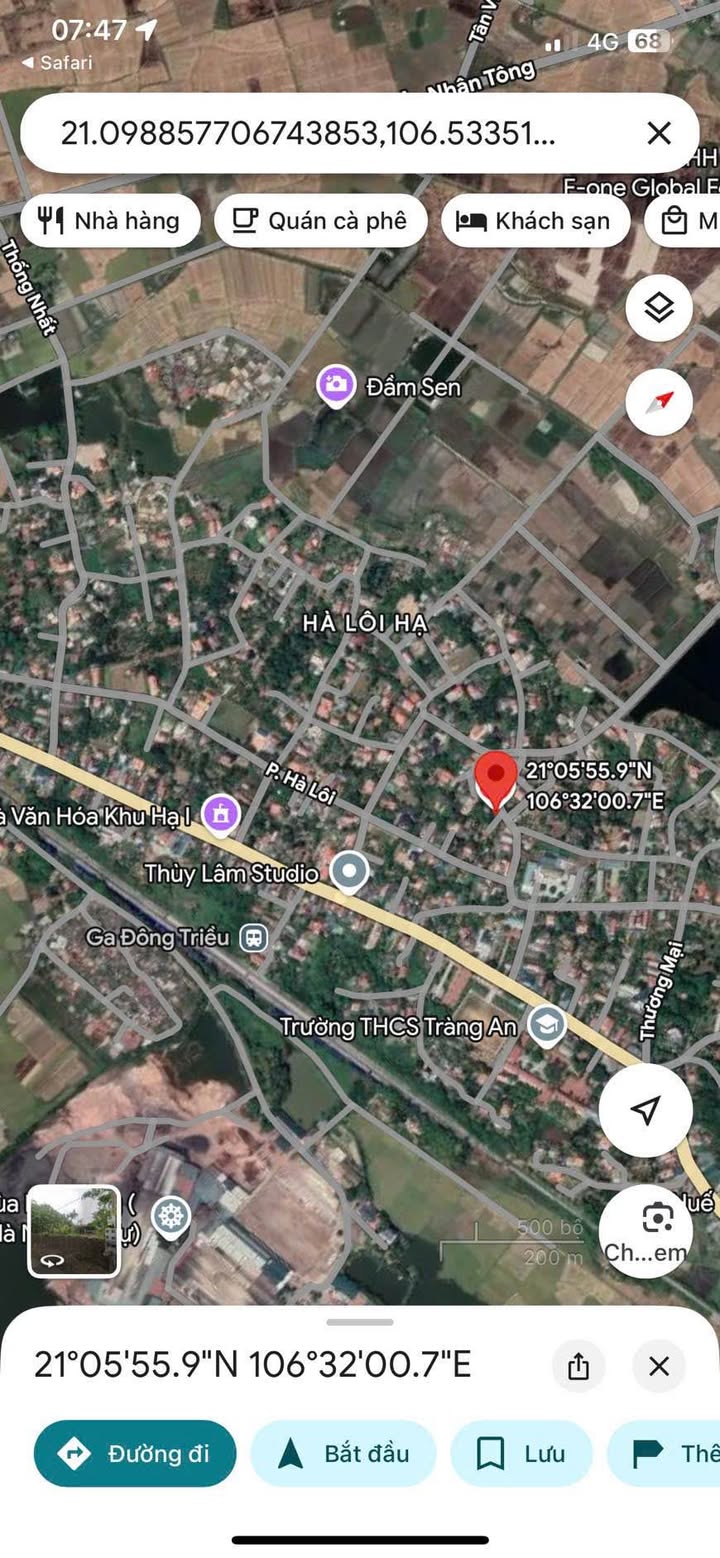Image resolution: width=720 pixels, height=1558 pixels.
Task: Open the Đầm Sen place marker
Action: click(337, 385)
